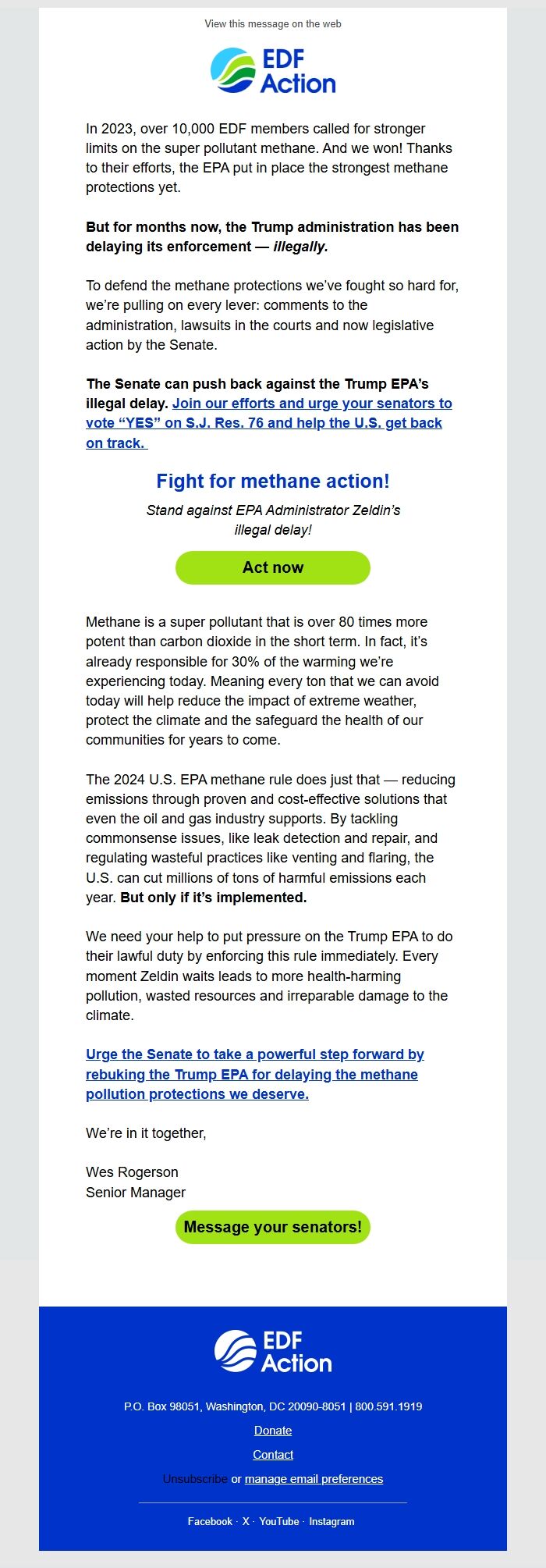This screenshot has width=546, height=1568.
Task: Open the Donate link in footer
Action: [x=272, y=1431]
